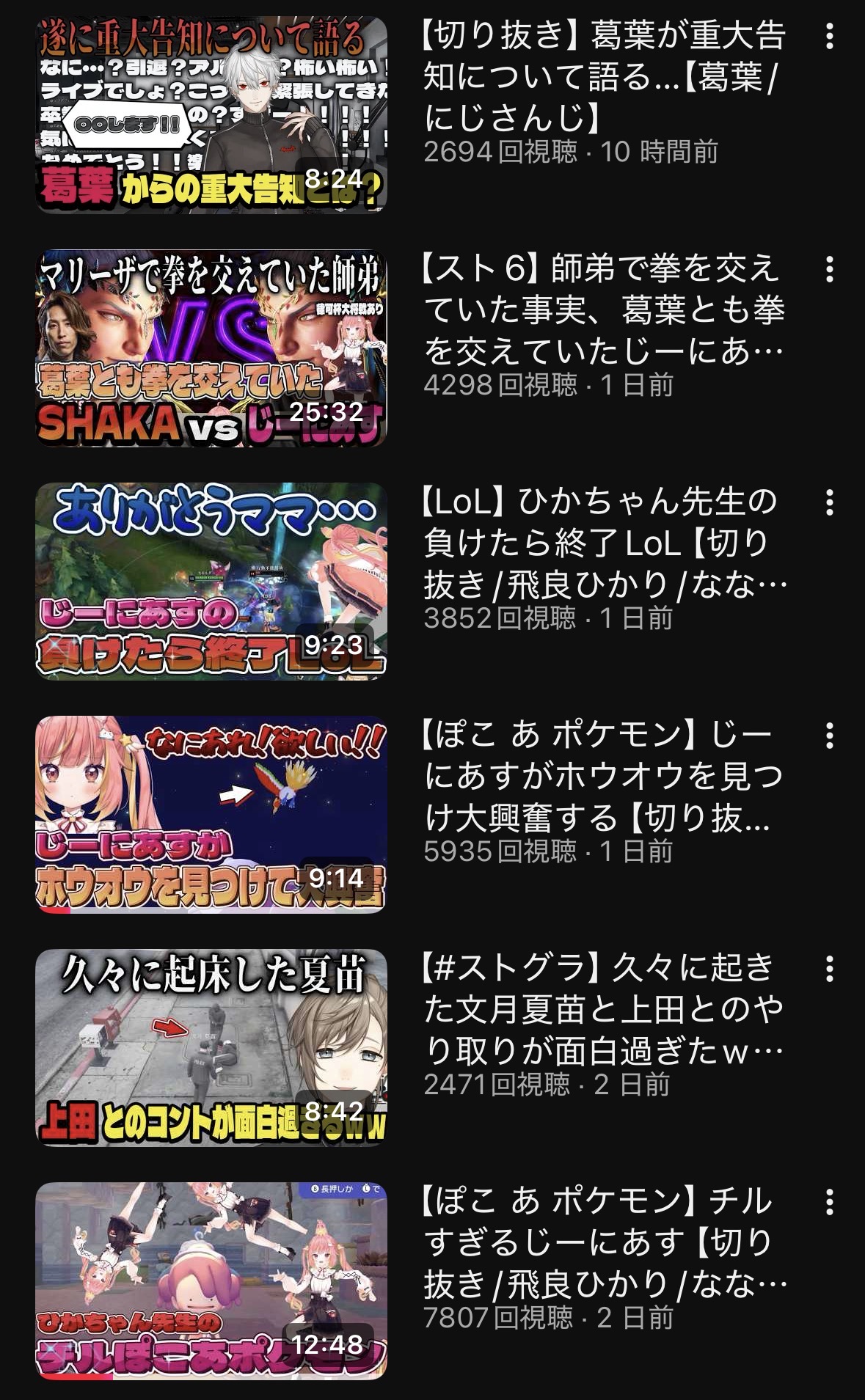Open the 8:24 葛葉 重大告知 clip thumbnail
The image size is (865, 1400).
tap(211, 114)
